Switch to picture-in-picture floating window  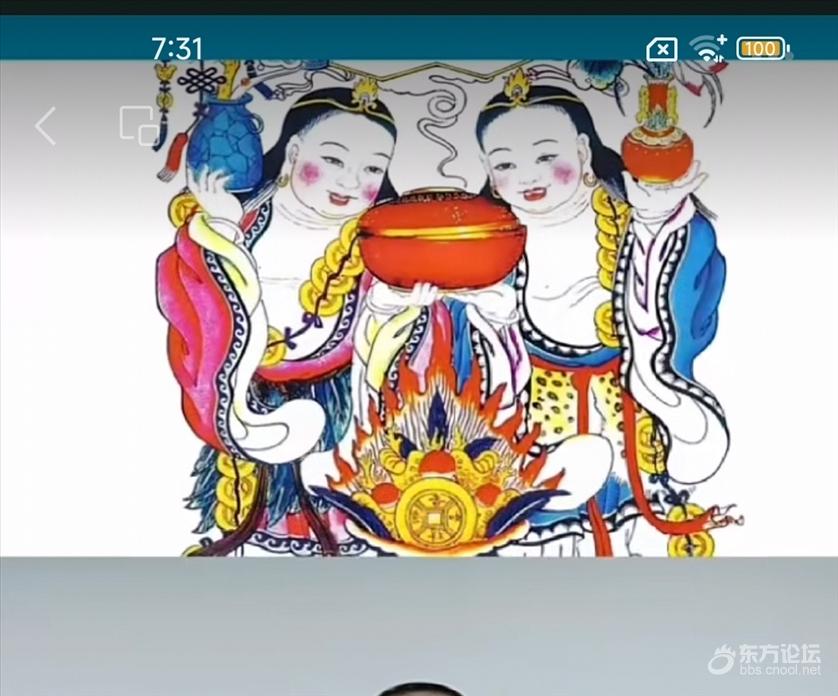coord(140,125)
